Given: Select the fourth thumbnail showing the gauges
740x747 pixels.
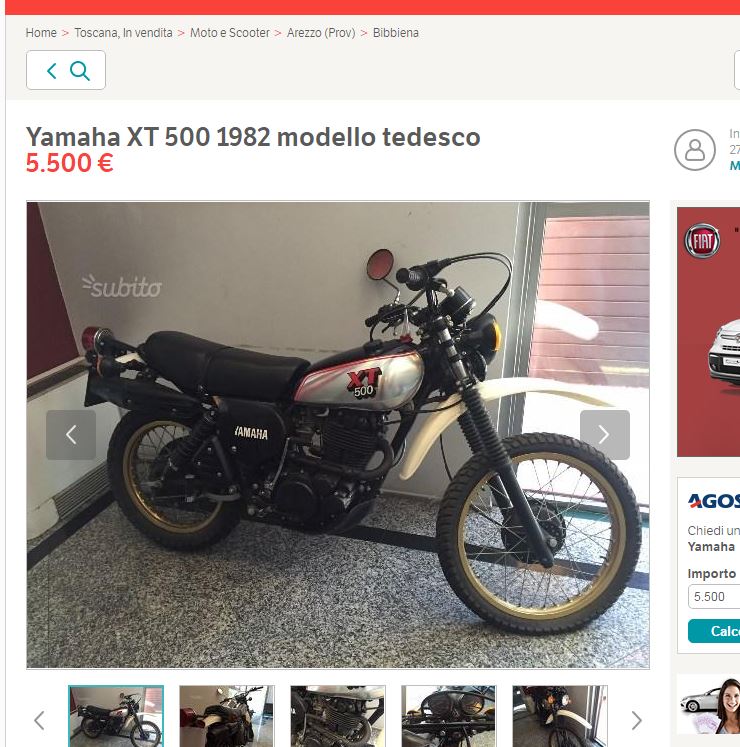Looking at the screenshot, I should (x=448, y=716).
